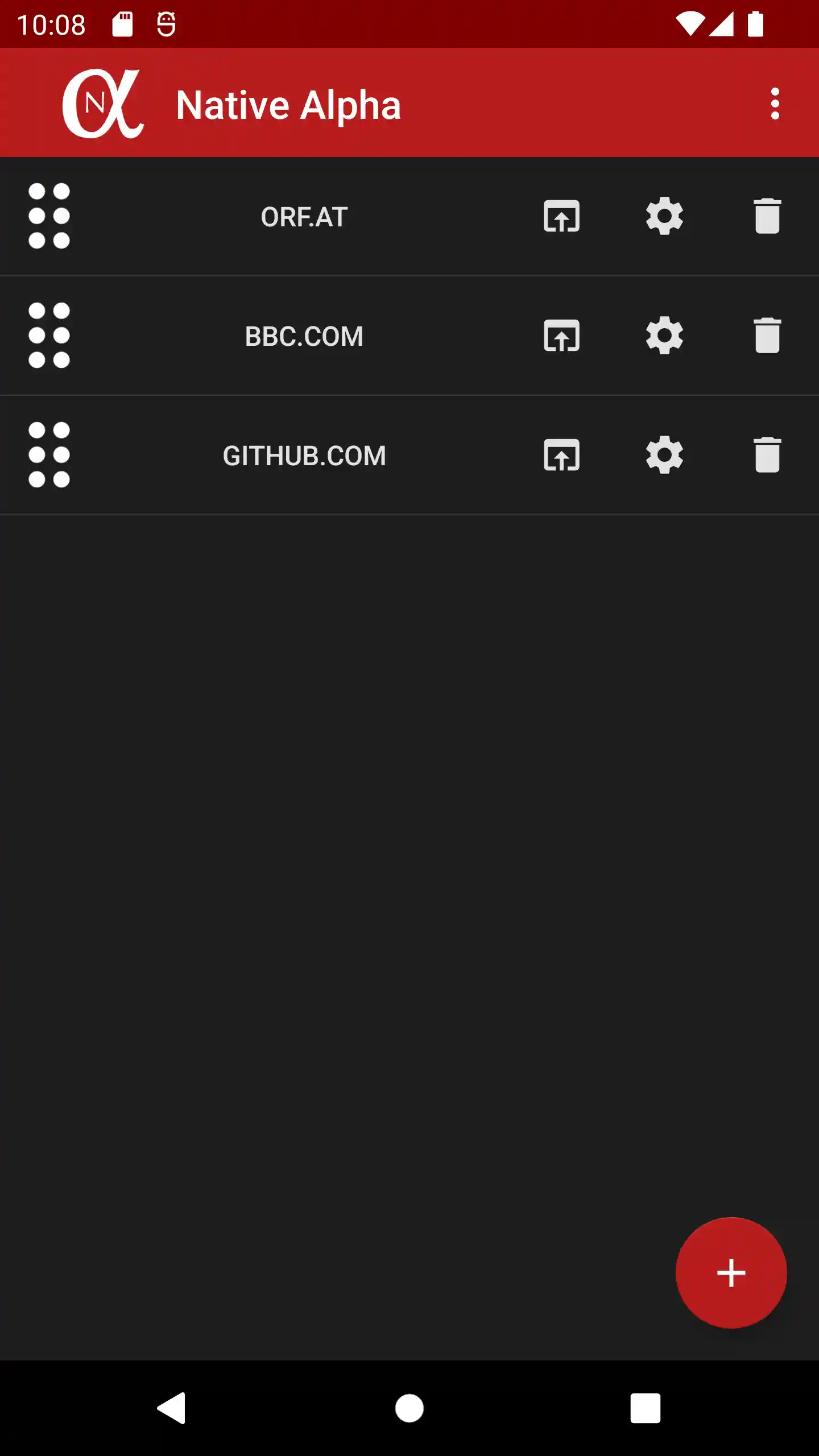
Task: Grab the ORF.AT drag handle
Action: 50,216
